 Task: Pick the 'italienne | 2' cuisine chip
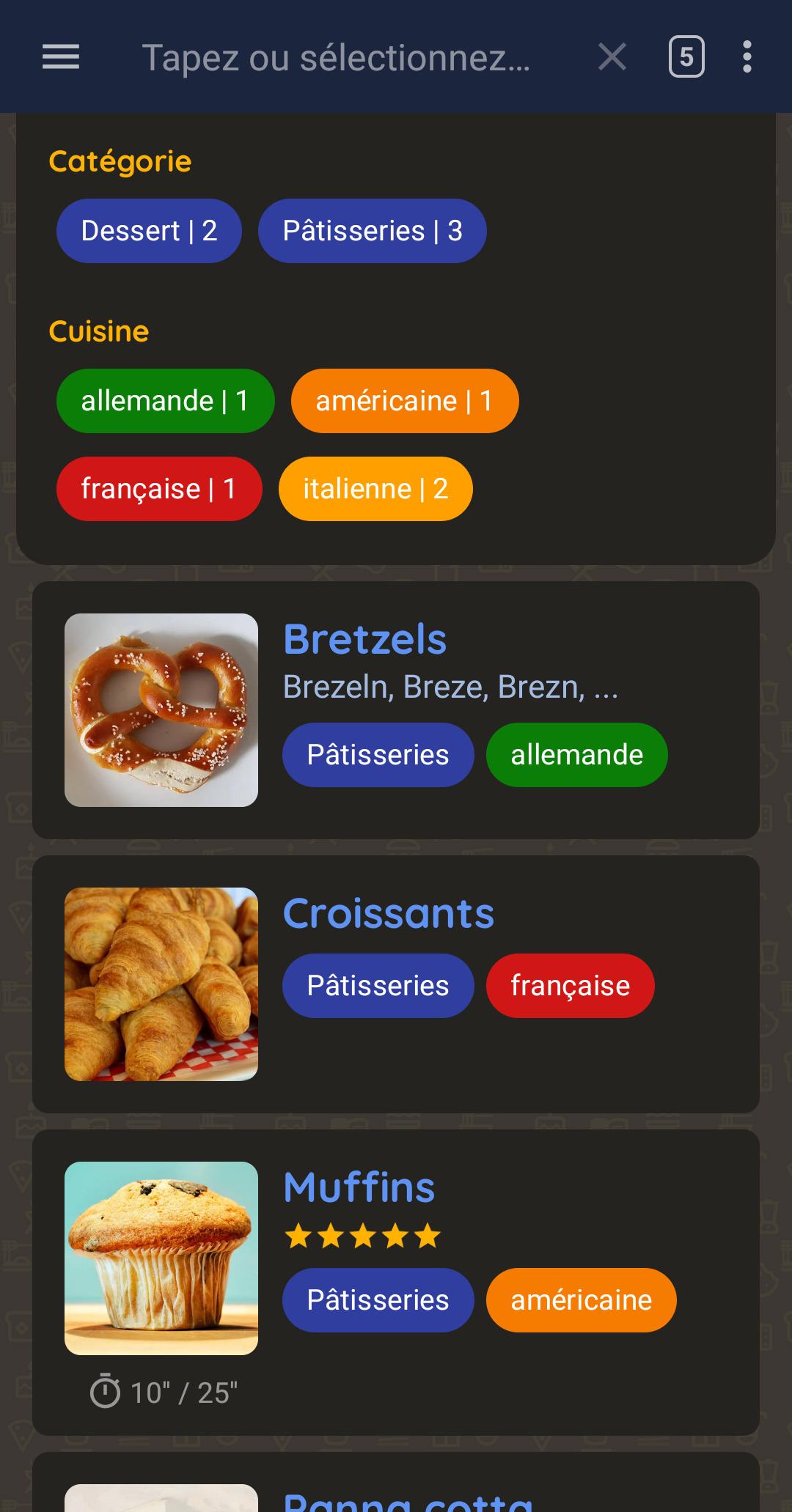click(375, 489)
